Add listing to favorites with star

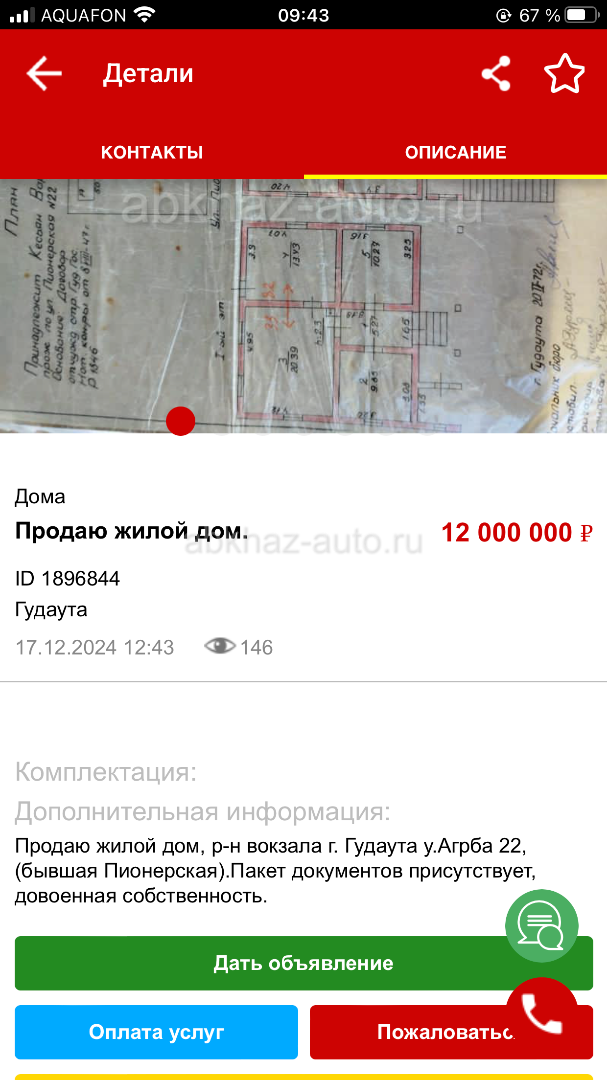coord(564,74)
